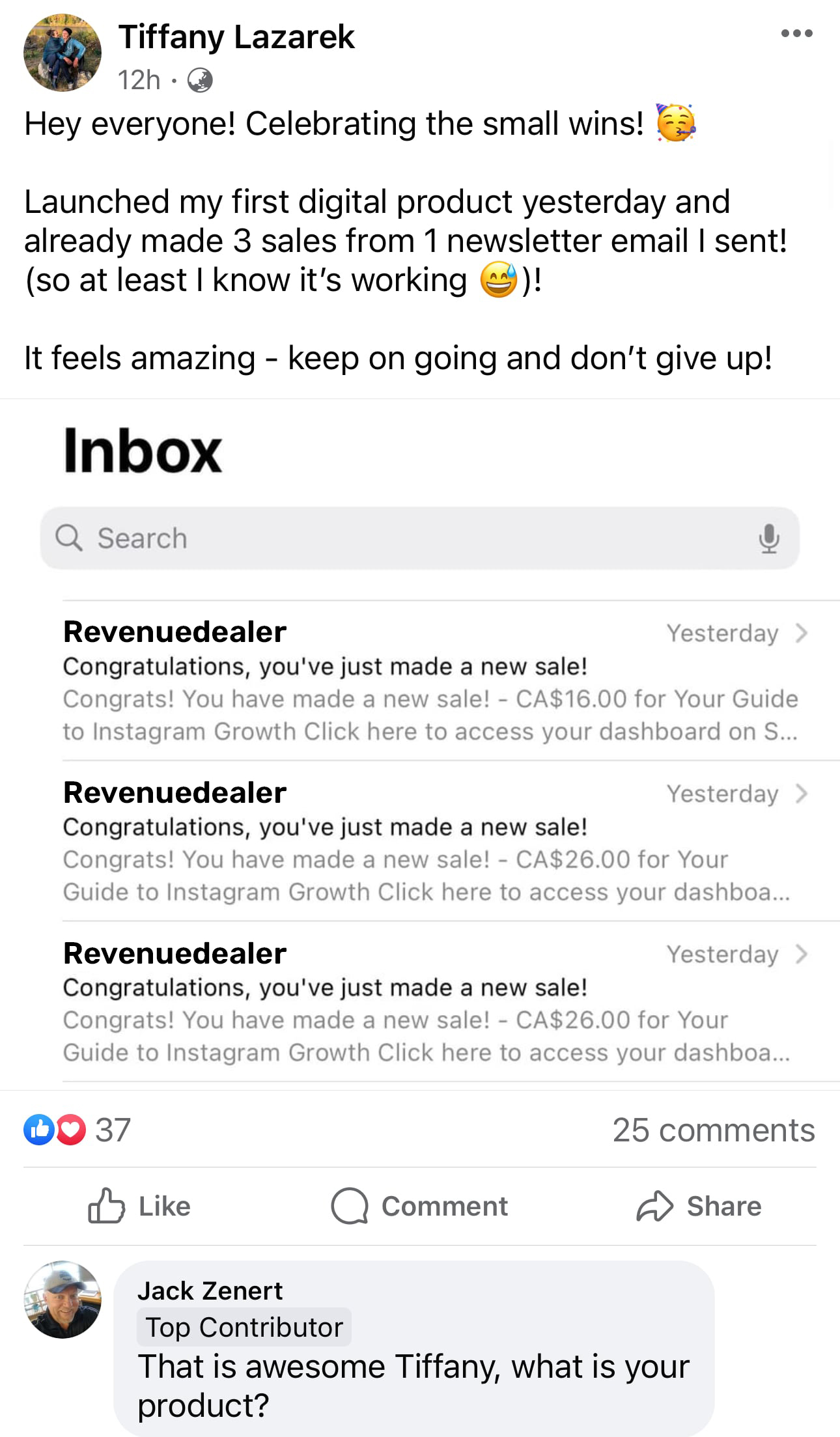Comment on Tiffany's post
The height and width of the screenshot is (1437, 840).
(420, 1206)
